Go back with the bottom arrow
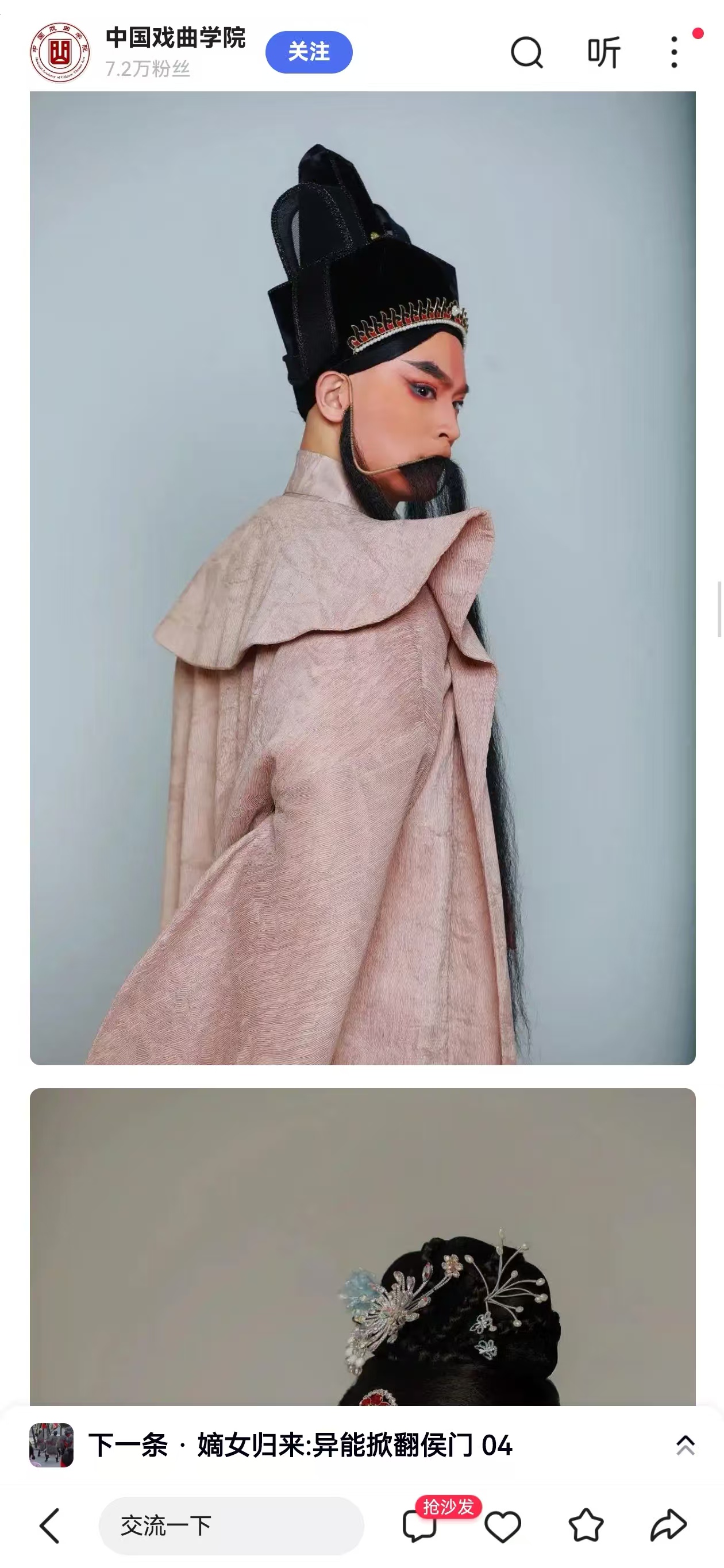Image resolution: width=724 pixels, height=1568 pixels. 50,1525
